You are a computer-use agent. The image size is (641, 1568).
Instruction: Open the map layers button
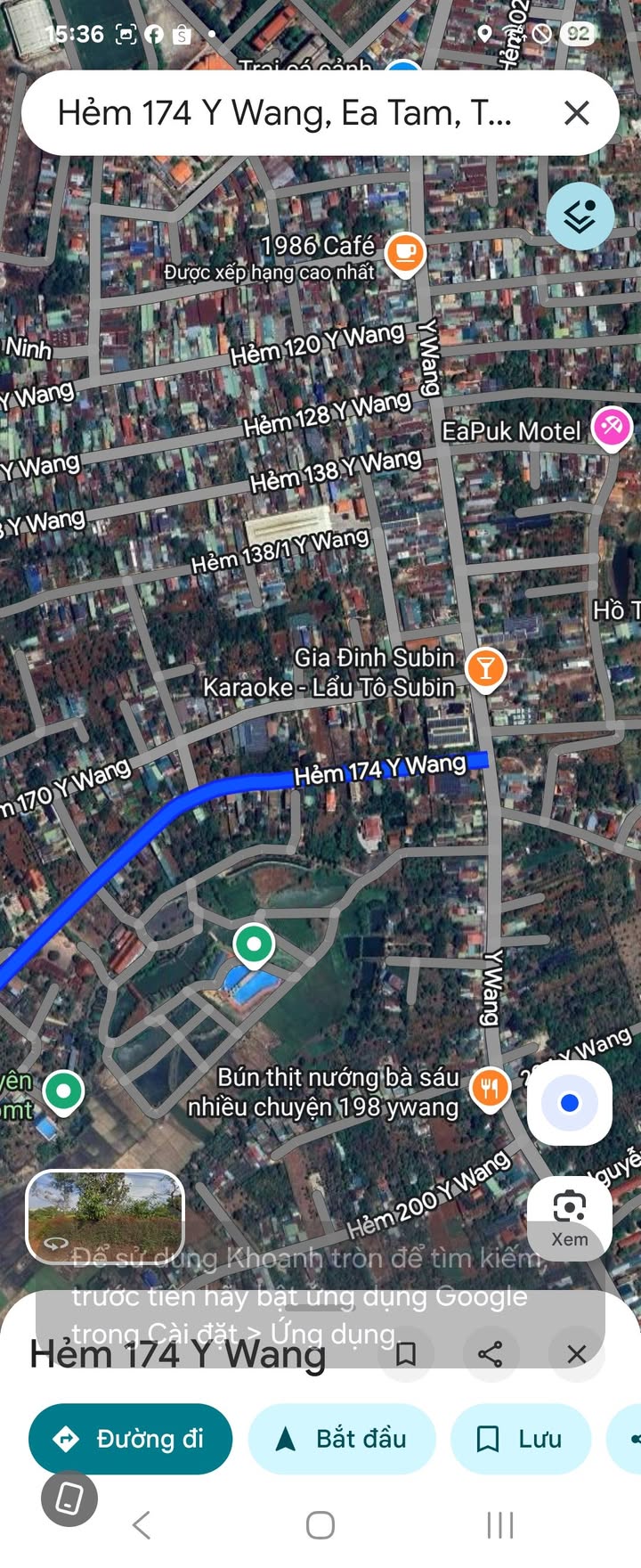click(580, 216)
